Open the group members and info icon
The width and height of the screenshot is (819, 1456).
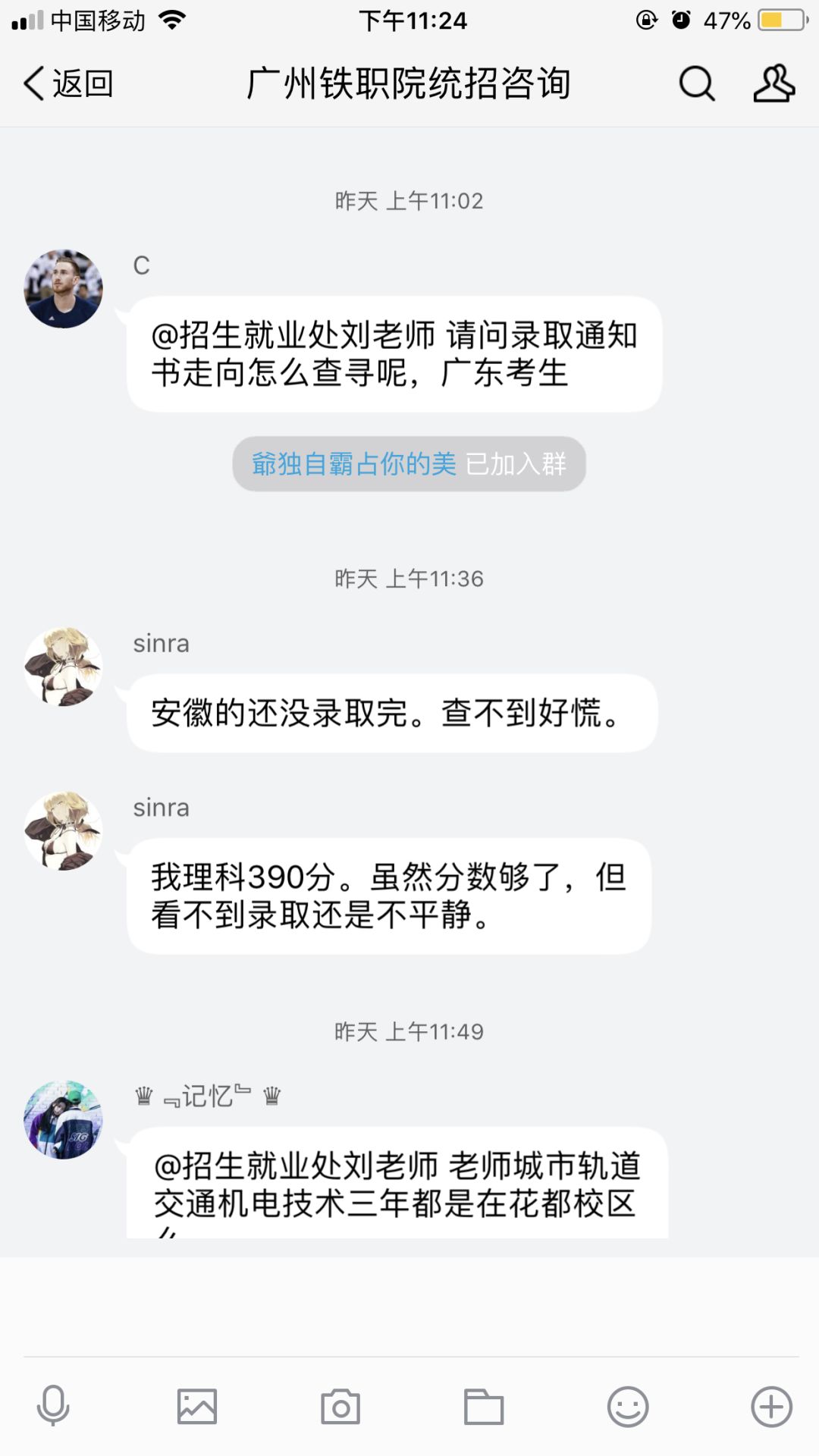(x=773, y=83)
